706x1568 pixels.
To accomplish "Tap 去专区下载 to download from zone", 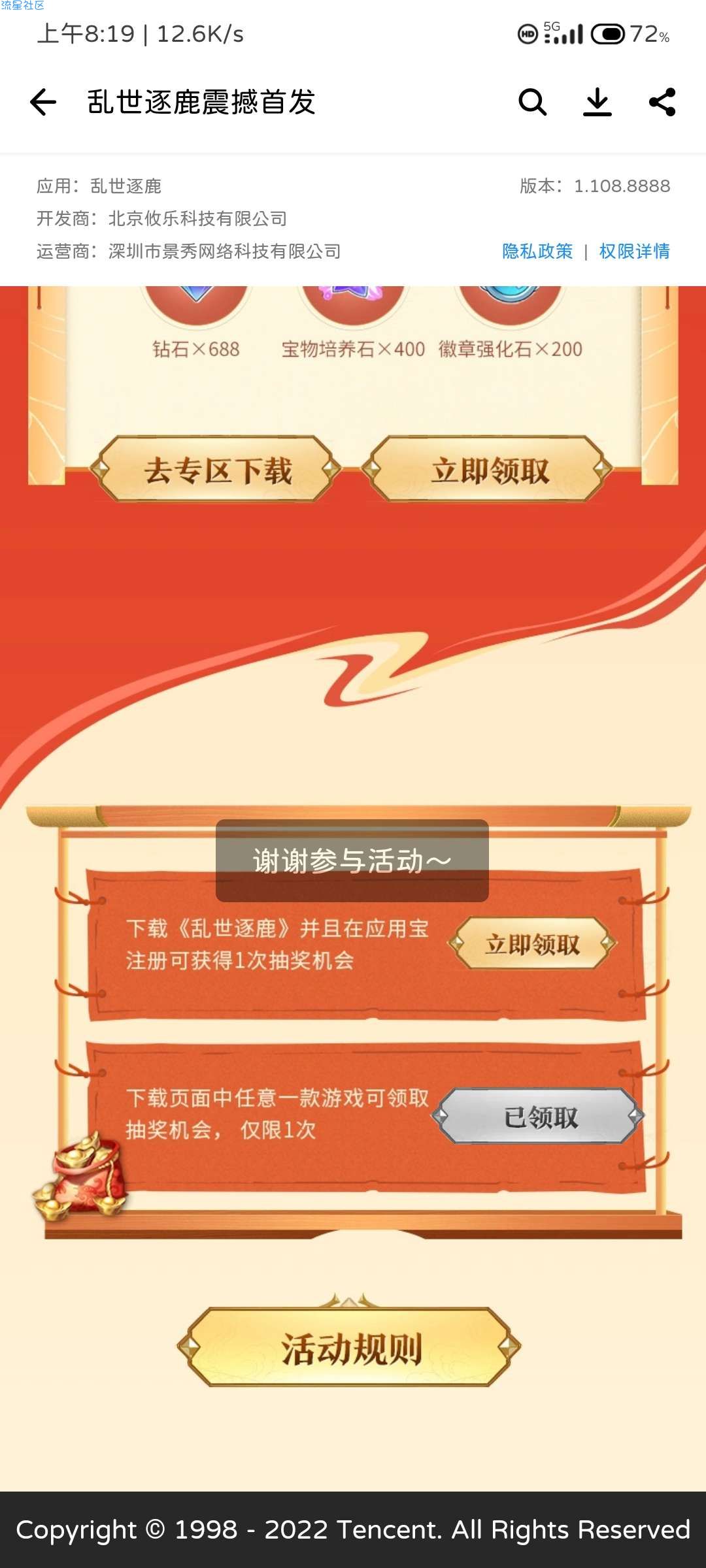I will 217,470.
